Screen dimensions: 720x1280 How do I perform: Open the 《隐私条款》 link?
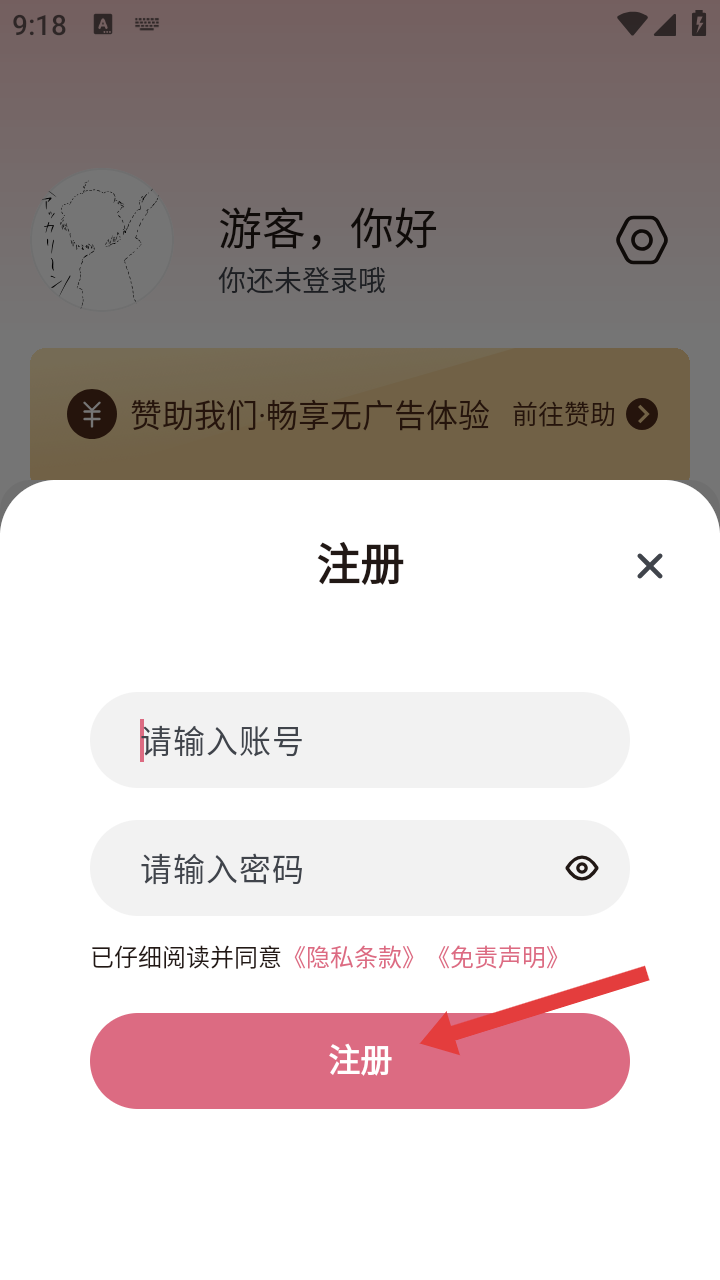pyautogui.click(x=354, y=957)
